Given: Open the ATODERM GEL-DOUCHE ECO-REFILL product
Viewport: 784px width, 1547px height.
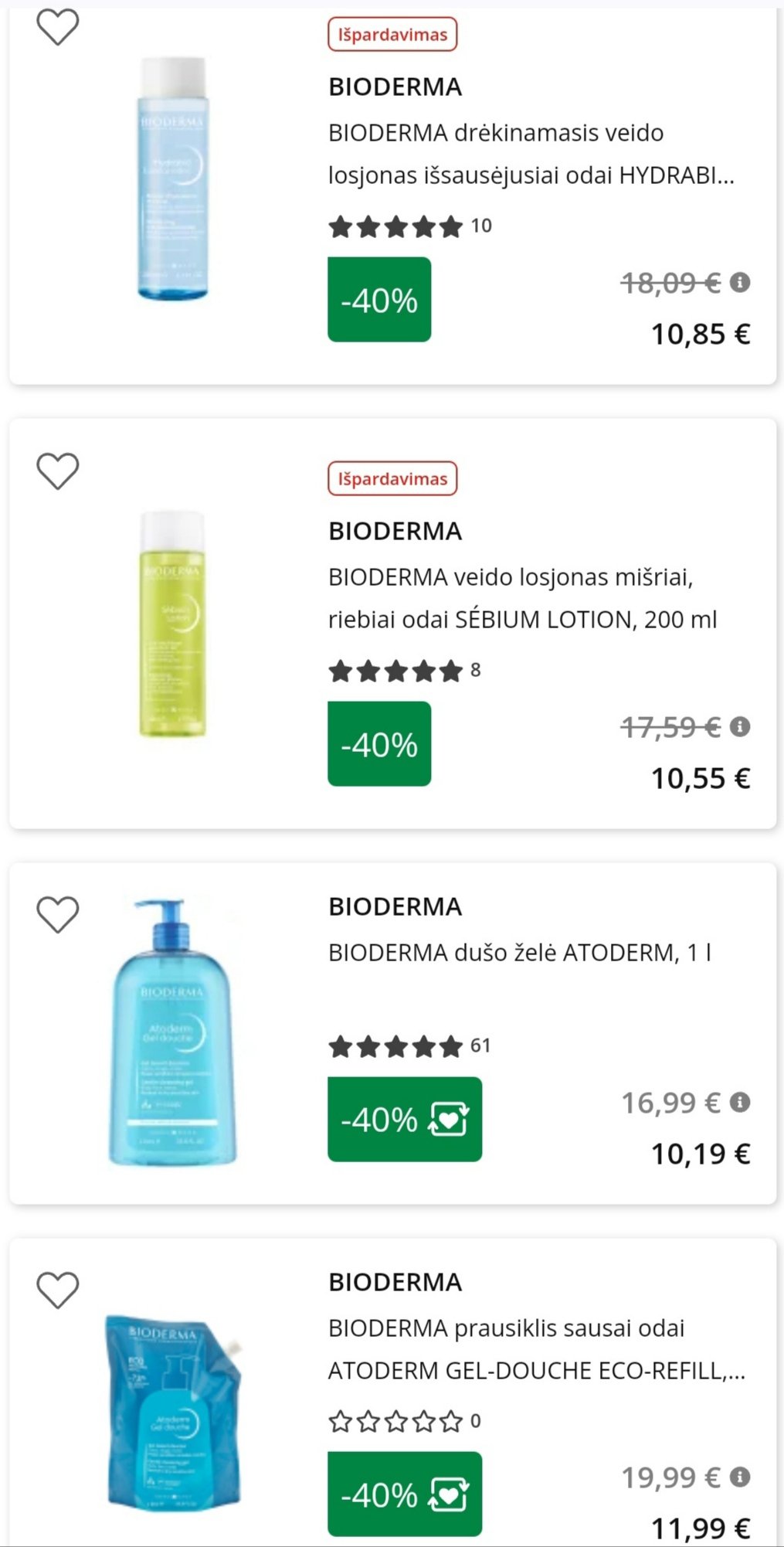Looking at the screenshot, I should 536,1349.
